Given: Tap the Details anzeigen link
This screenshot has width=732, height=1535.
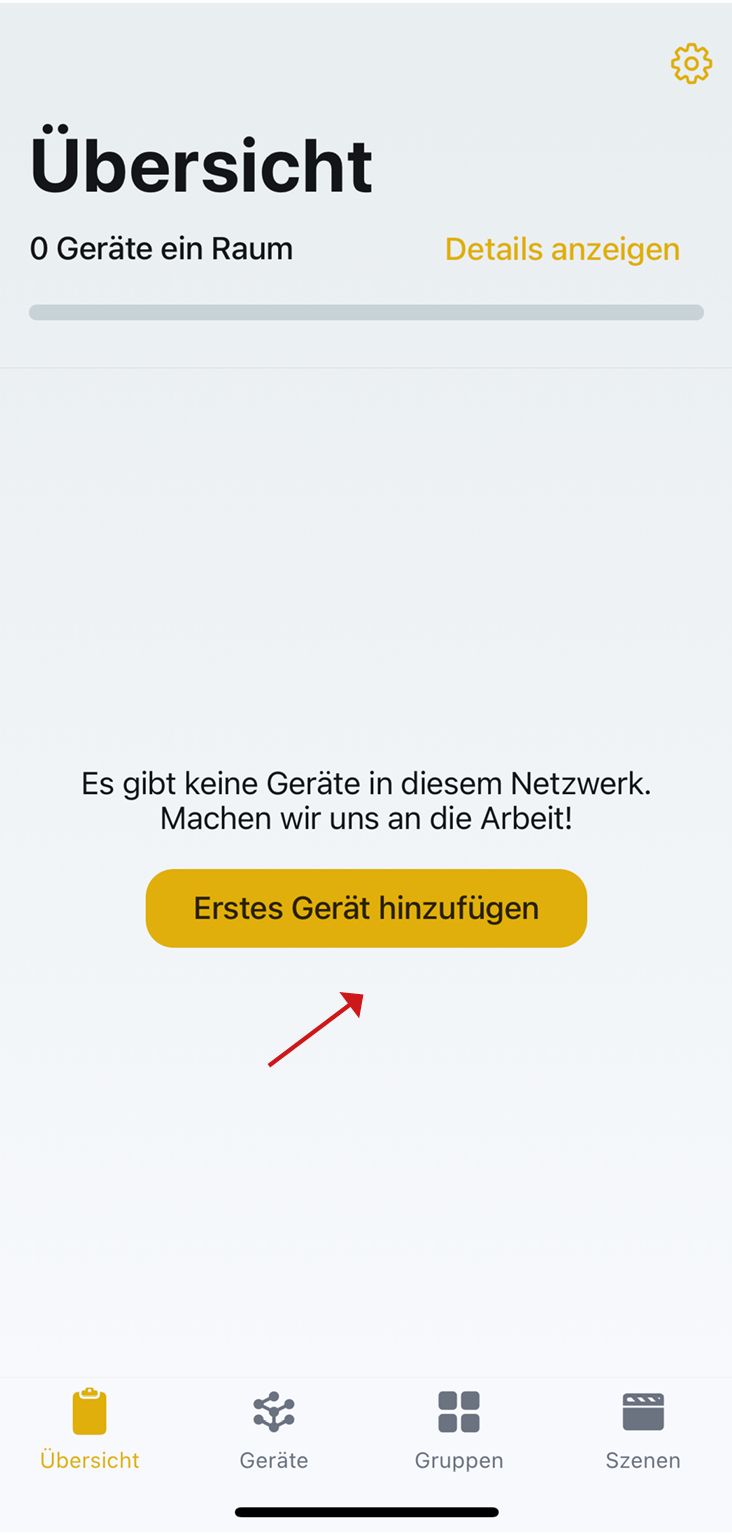Looking at the screenshot, I should tap(562, 249).
